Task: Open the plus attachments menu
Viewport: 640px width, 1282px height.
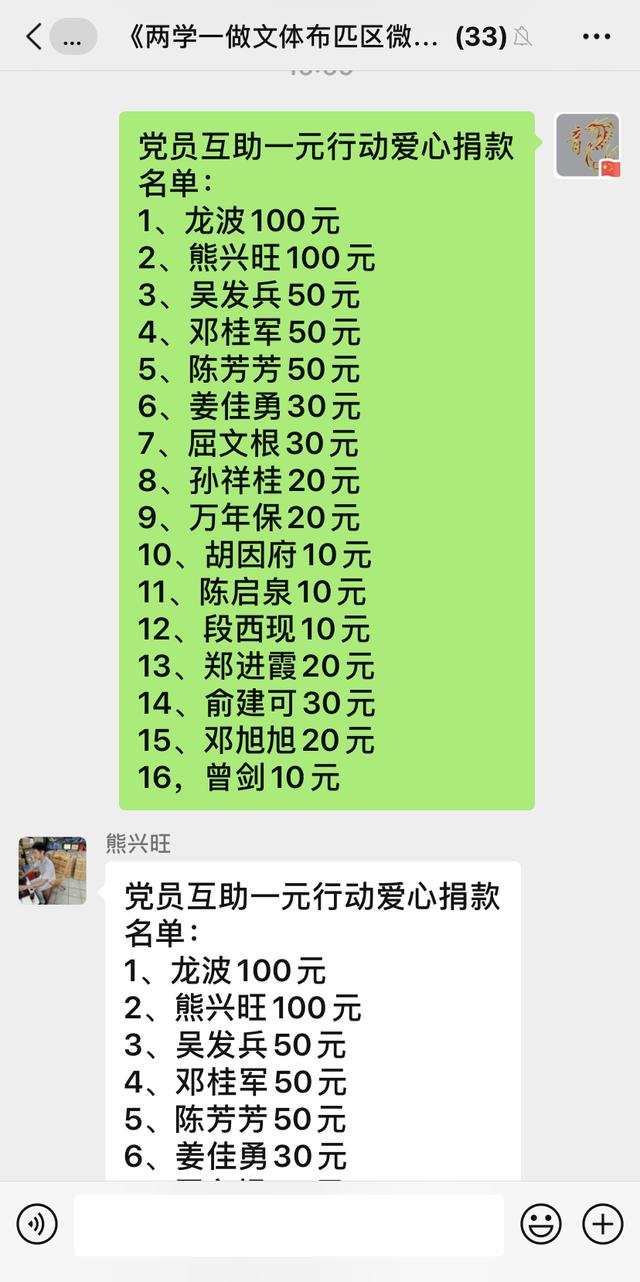Action: coord(602,1224)
